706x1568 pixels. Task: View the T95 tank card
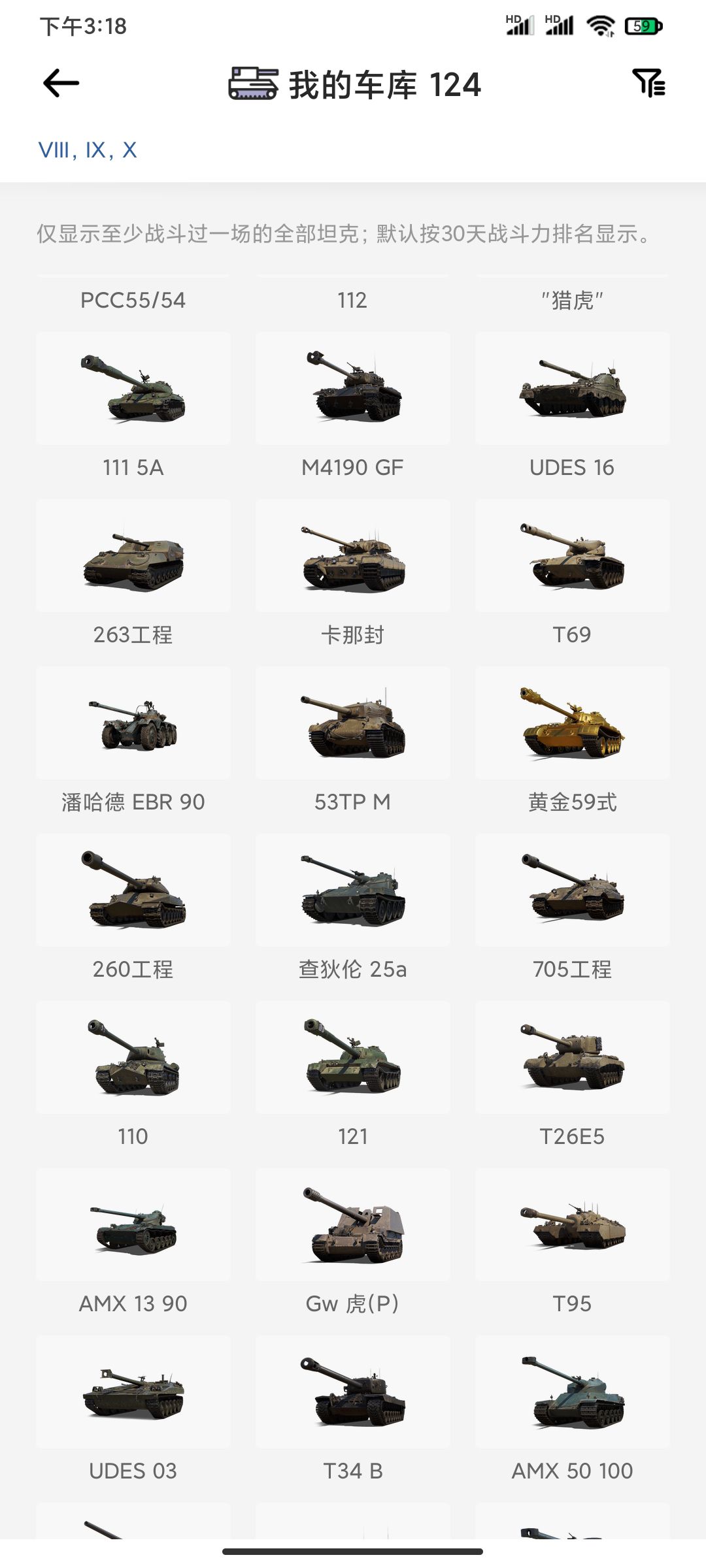(x=573, y=1226)
